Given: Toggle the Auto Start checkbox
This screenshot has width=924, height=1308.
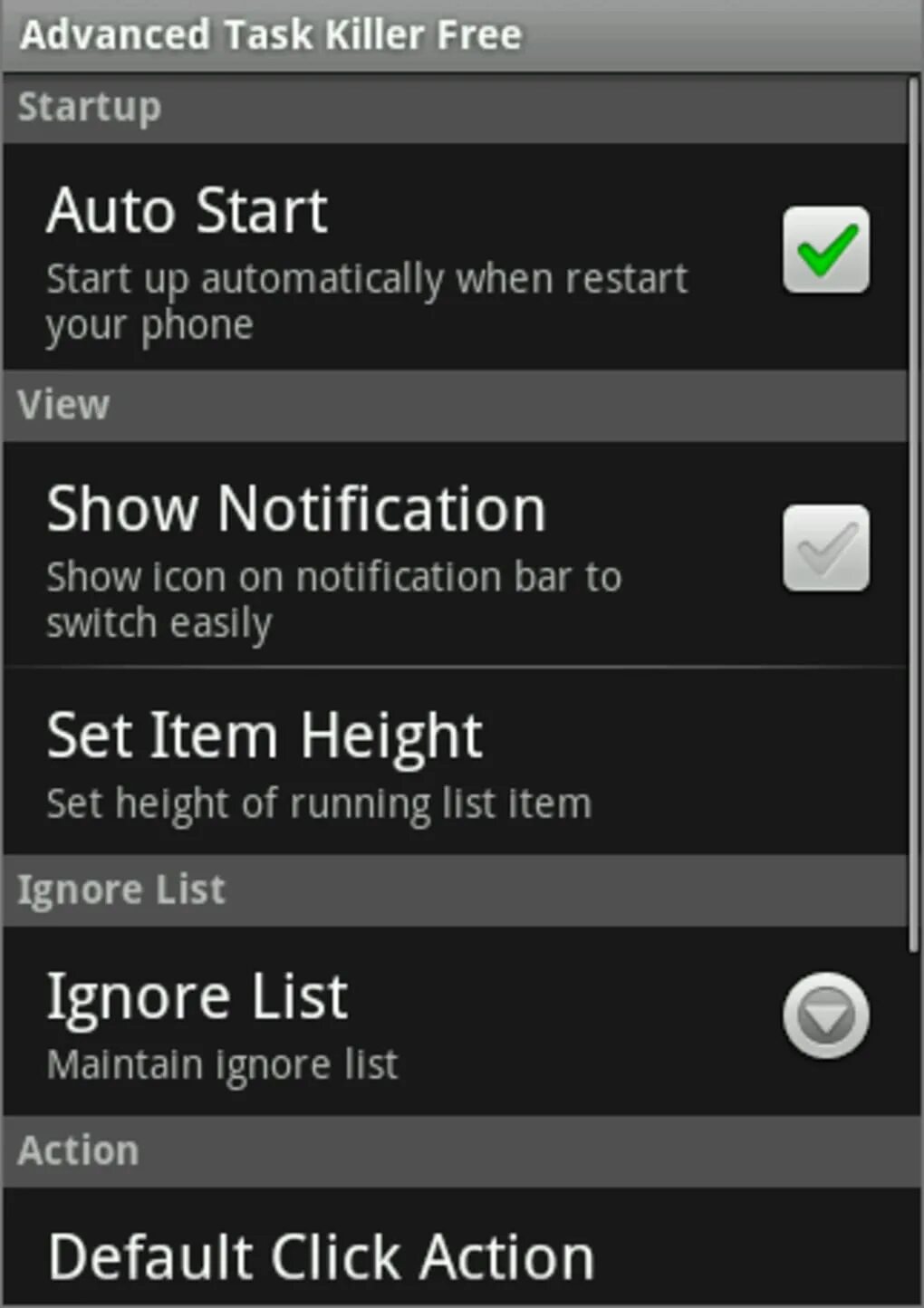Looking at the screenshot, I should pyautogui.click(x=826, y=250).
